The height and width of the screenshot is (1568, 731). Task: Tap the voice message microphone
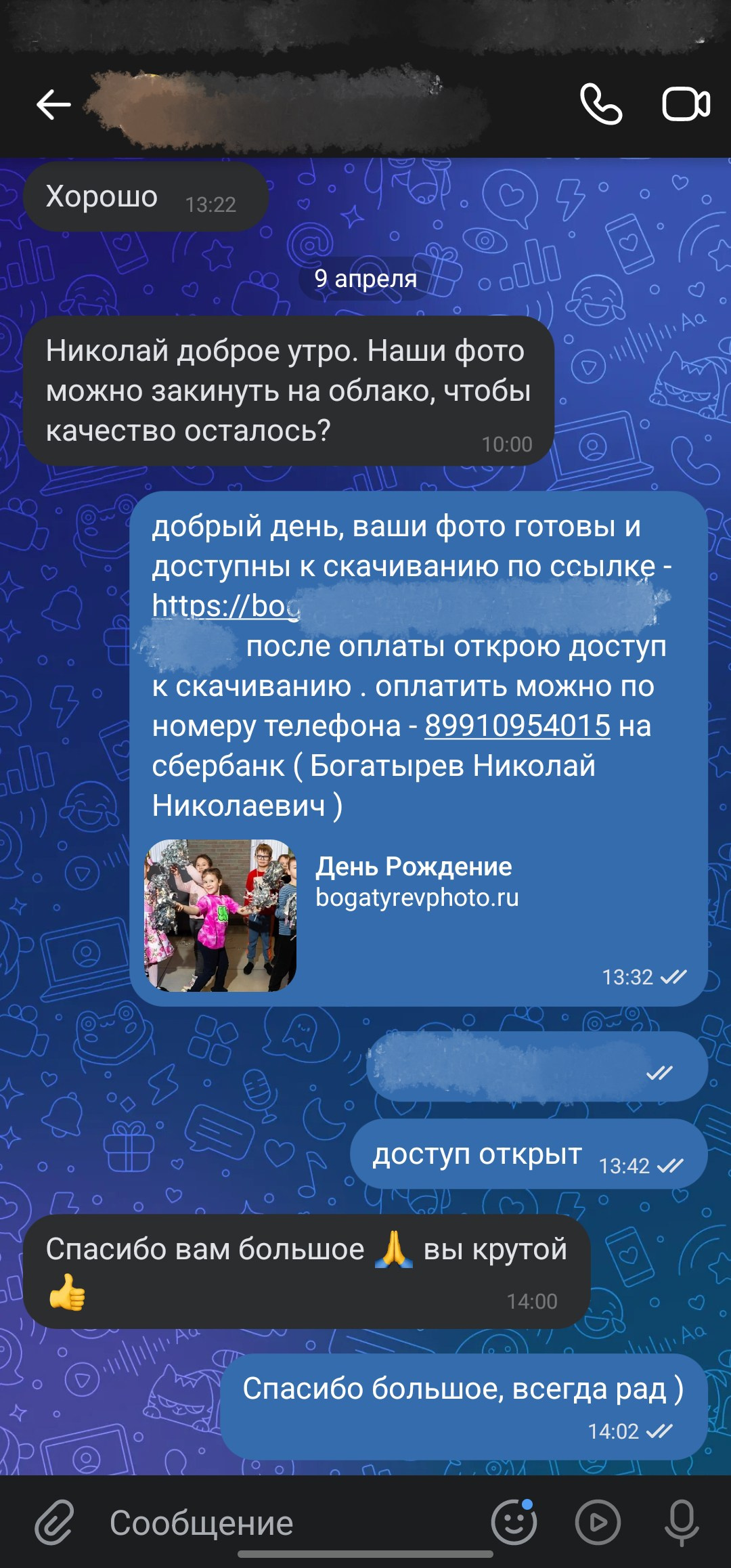point(682,1523)
